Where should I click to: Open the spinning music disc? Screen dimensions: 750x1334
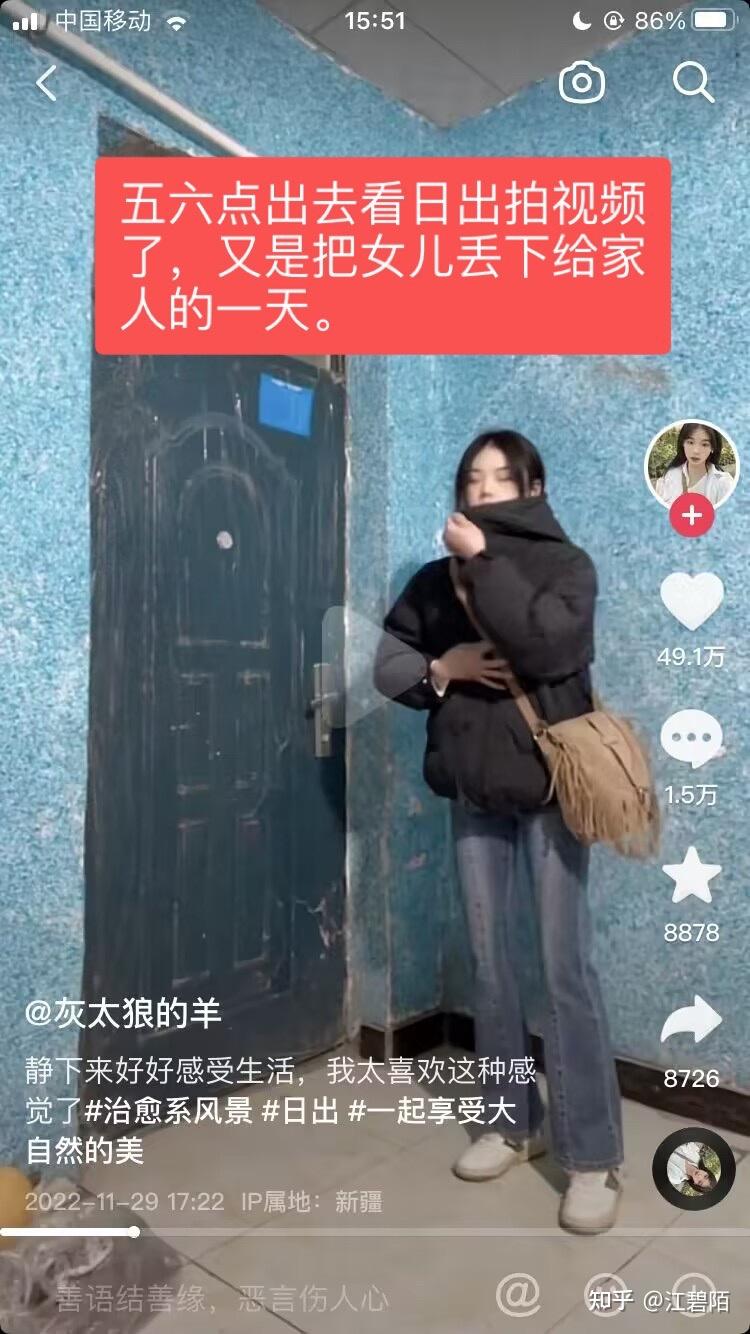click(x=693, y=1168)
